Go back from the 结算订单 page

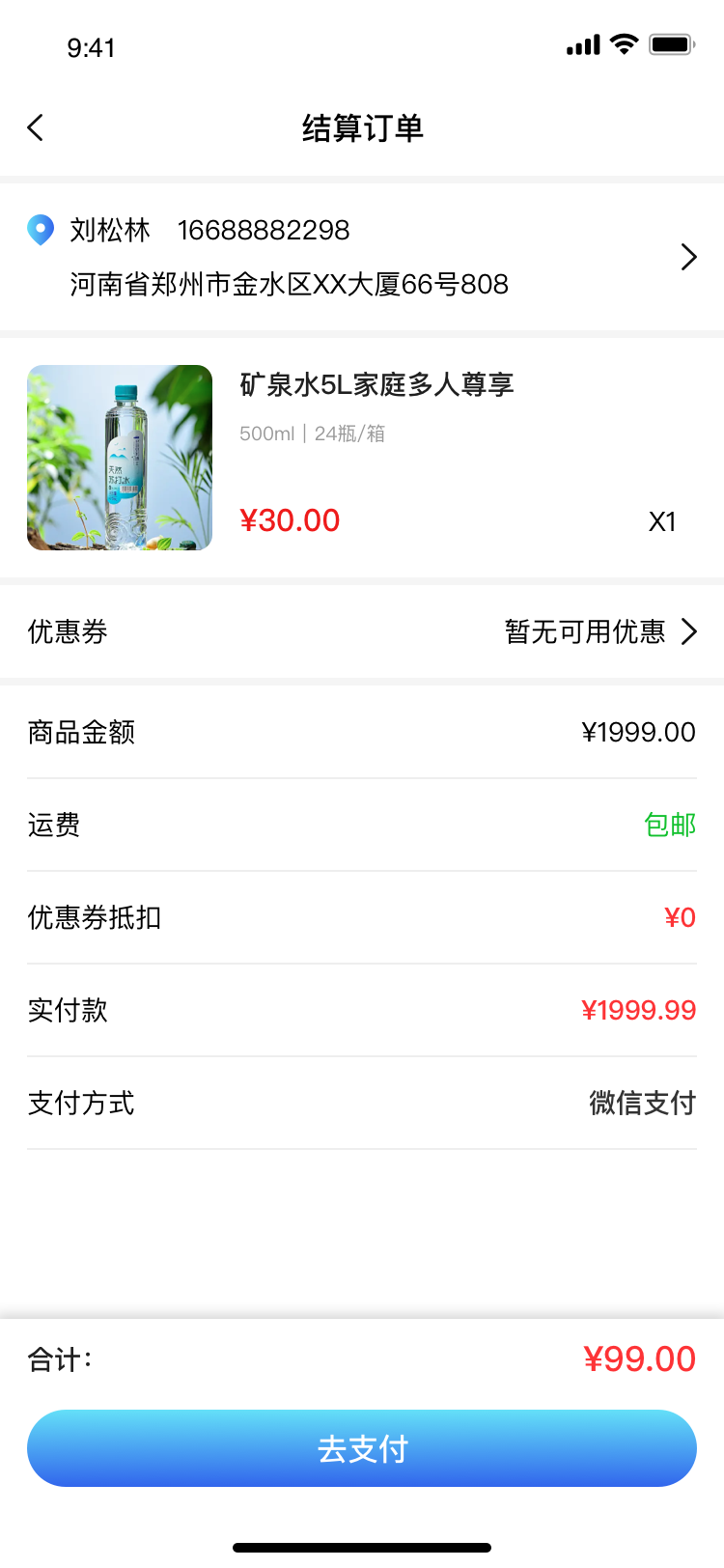click(x=36, y=127)
